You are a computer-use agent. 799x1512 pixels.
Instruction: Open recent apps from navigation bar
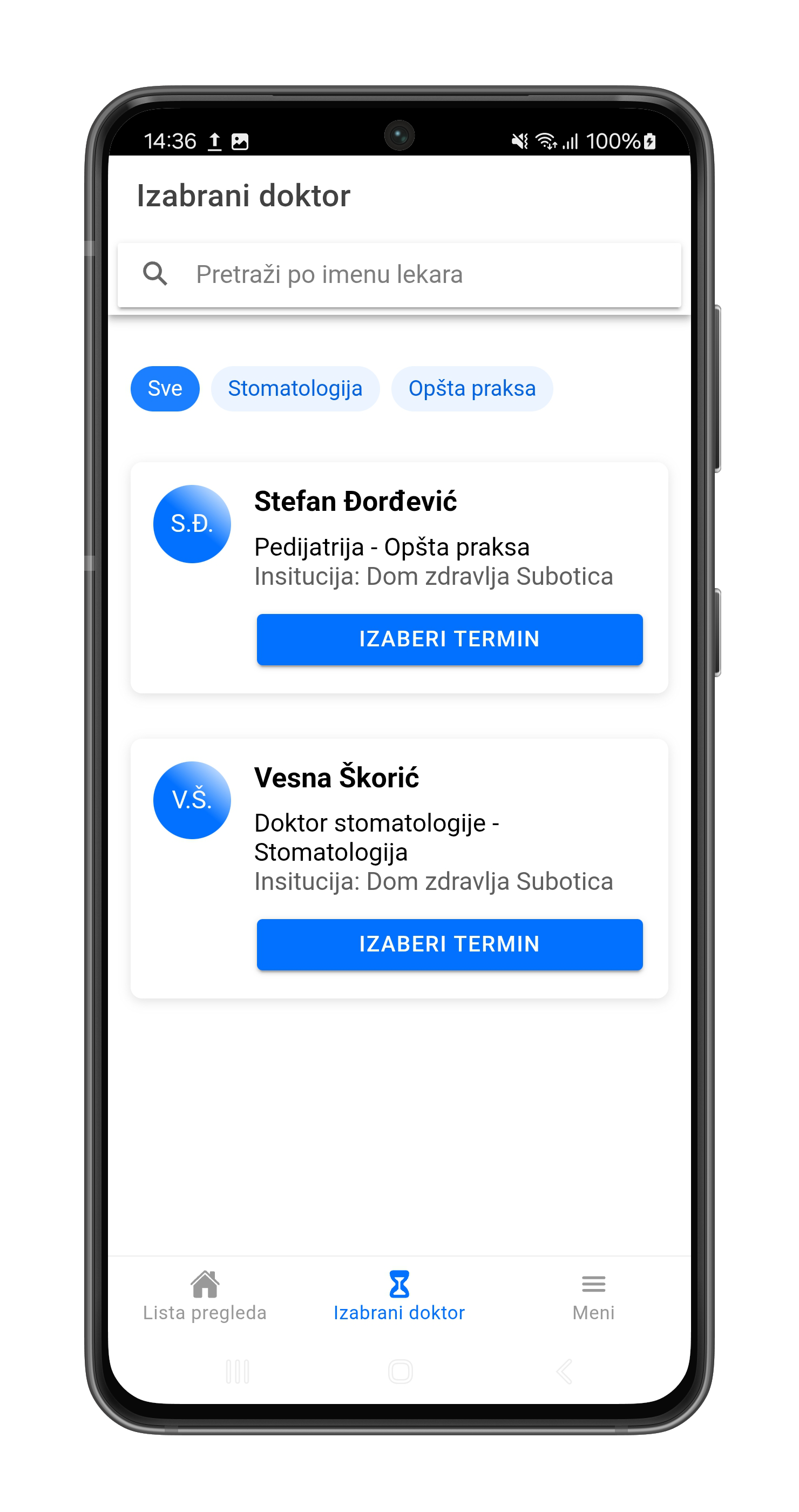[238, 1372]
